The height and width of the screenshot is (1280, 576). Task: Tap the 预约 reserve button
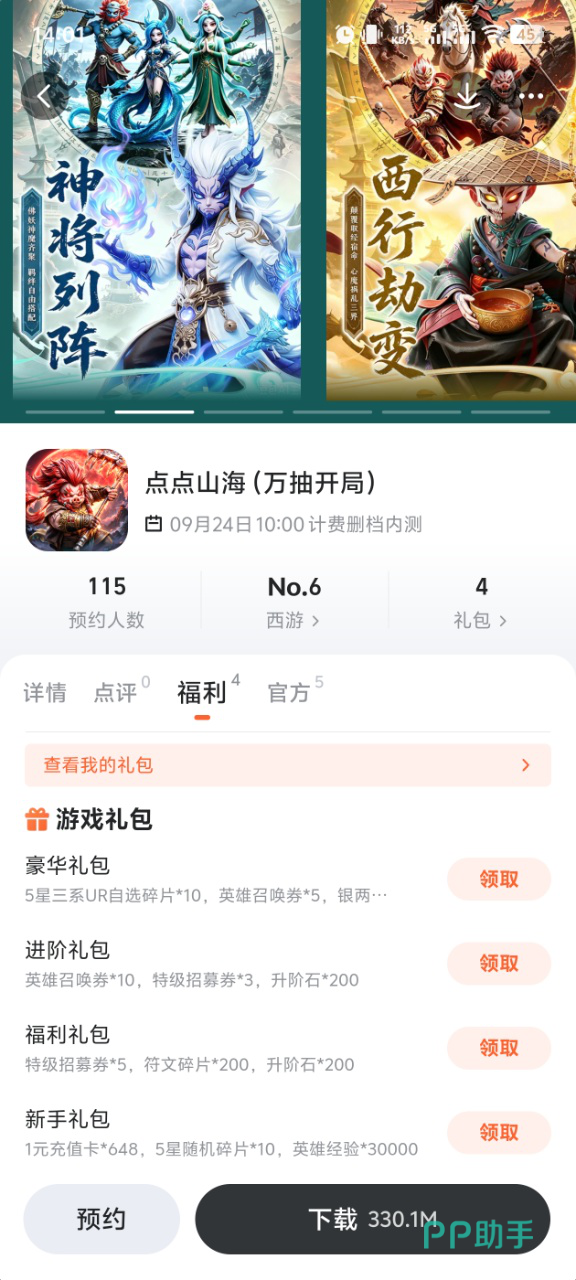pos(101,1219)
